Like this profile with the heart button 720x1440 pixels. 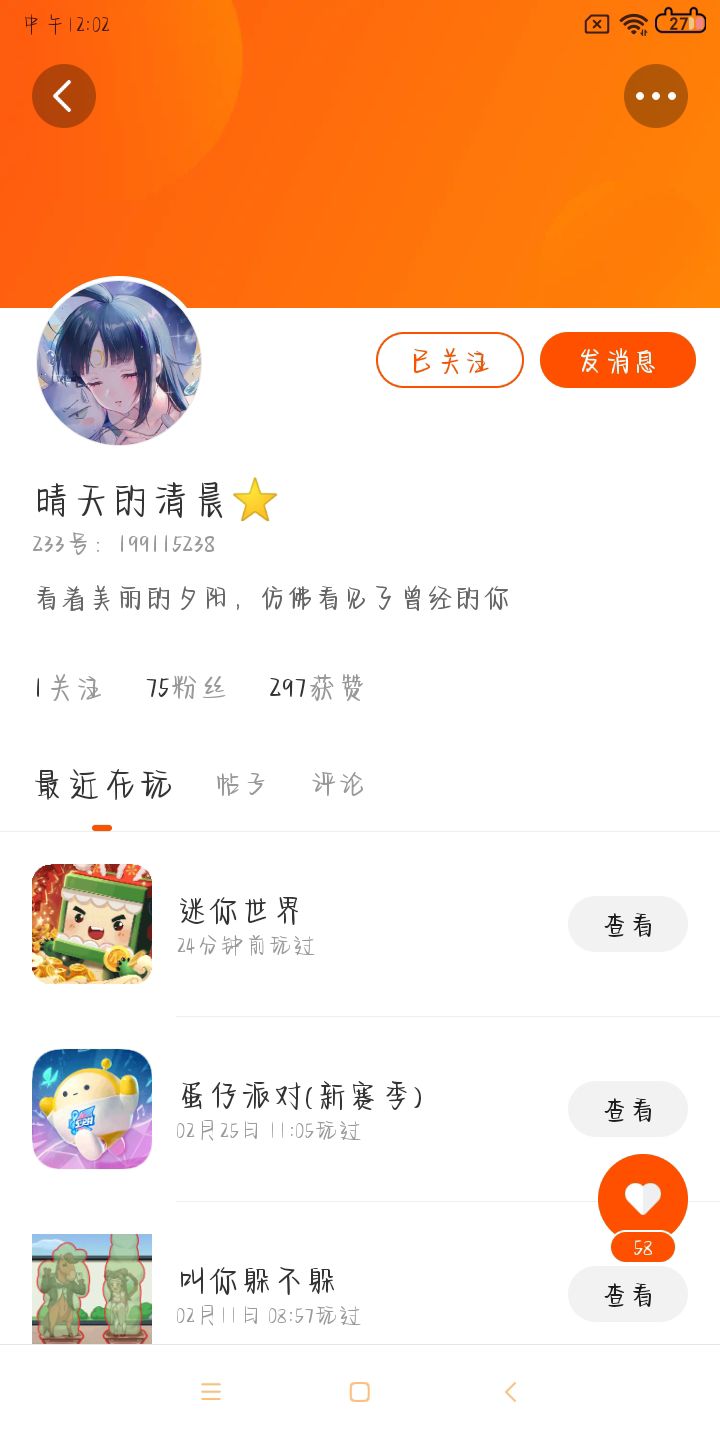tap(643, 1198)
